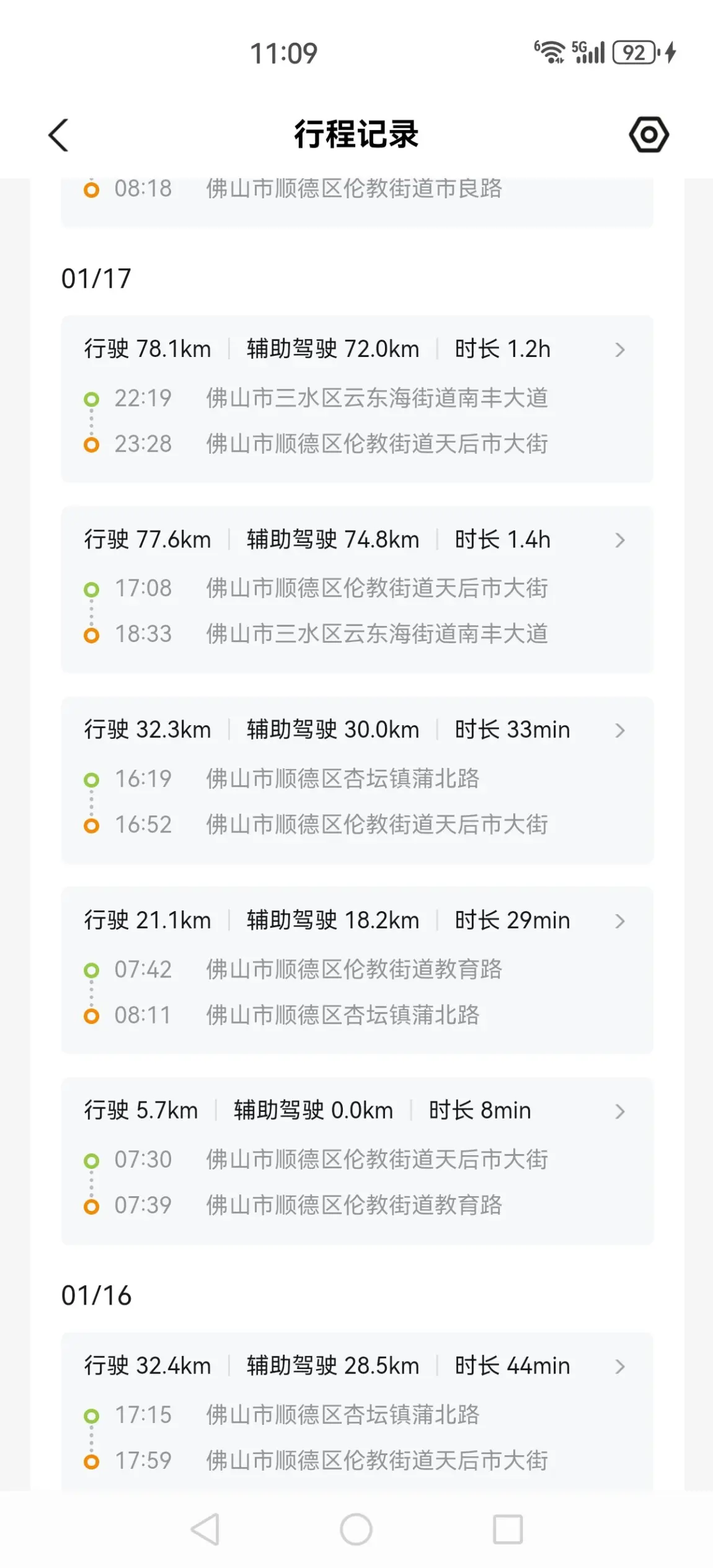Screen dimensions: 713x1568
Task: Go back from the 行程记录 page
Action: [x=59, y=135]
